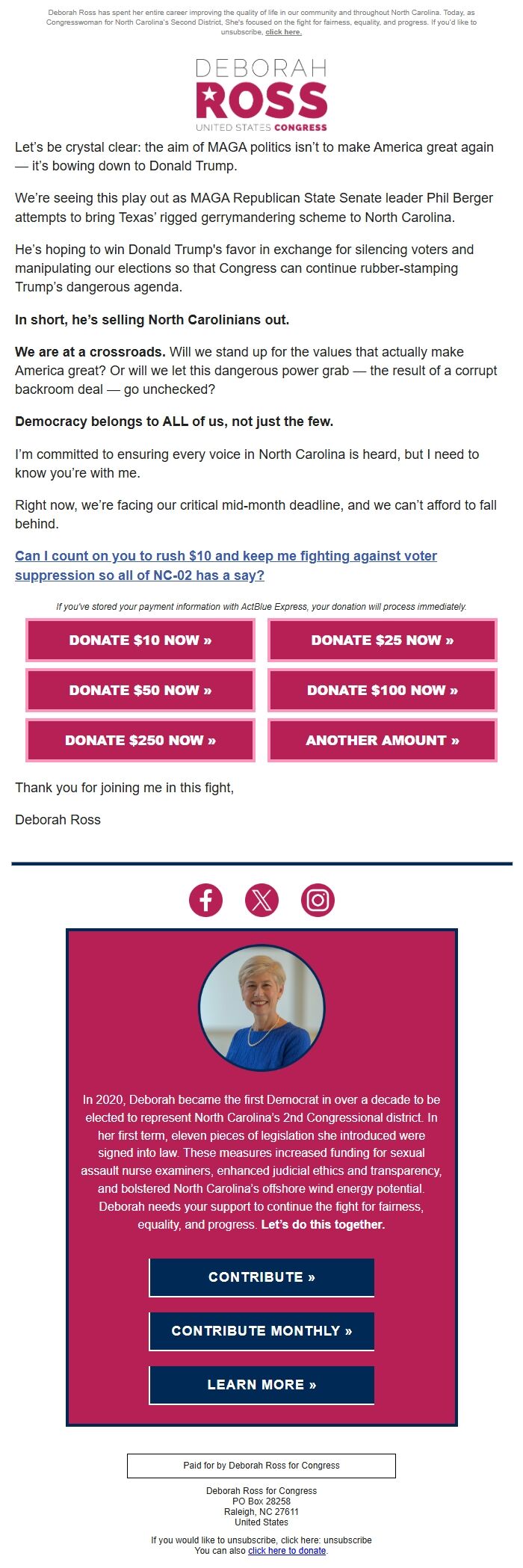Screen dimensions: 523x1568
Task: Choose DONATE $50 NOW button
Action: (140, 690)
